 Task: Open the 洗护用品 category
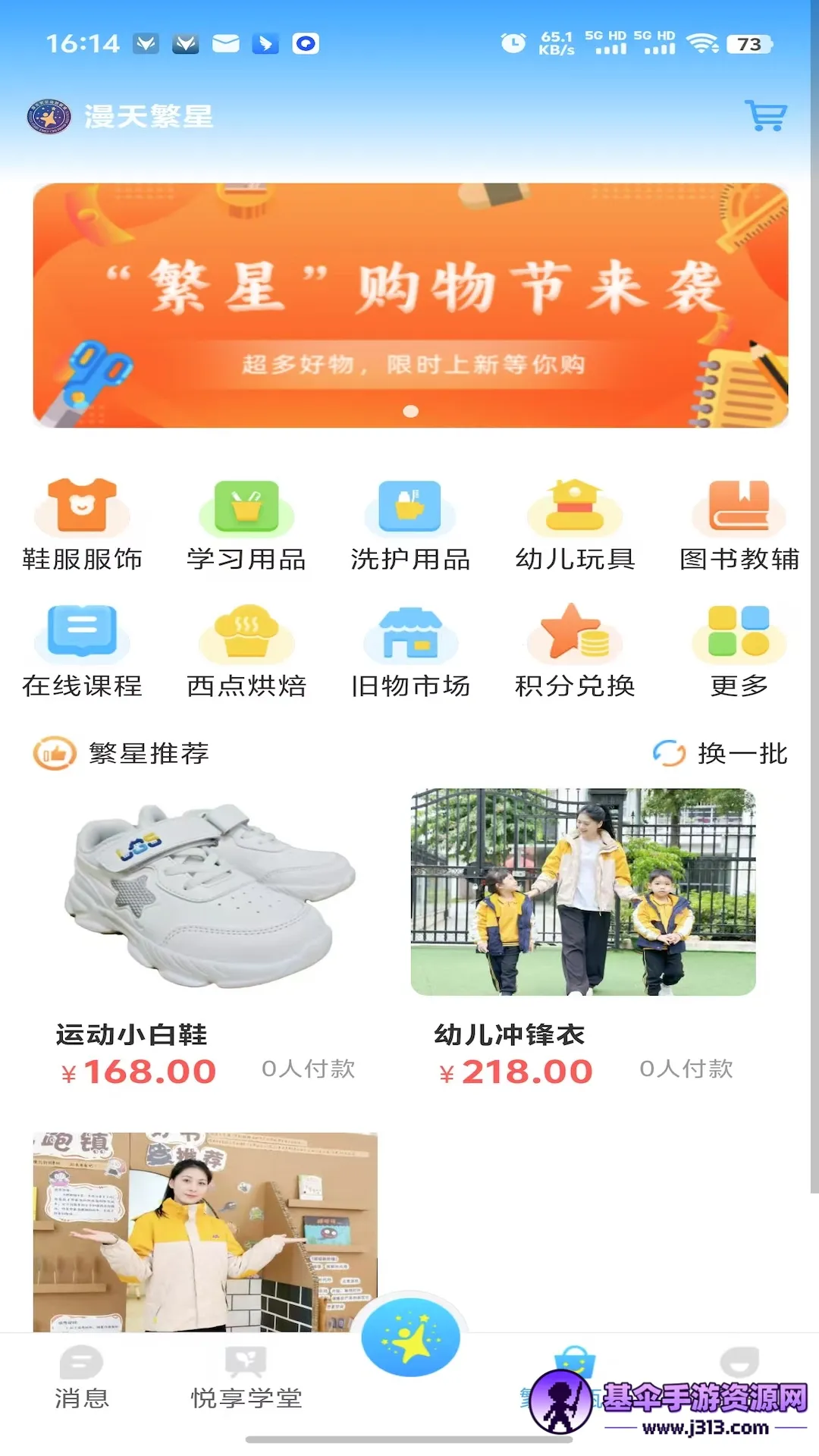tap(410, 525)
